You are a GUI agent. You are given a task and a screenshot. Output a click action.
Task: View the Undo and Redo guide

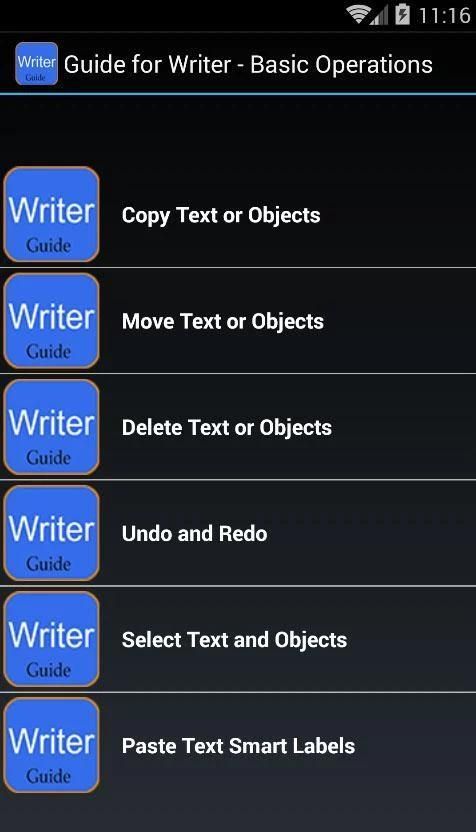[238, 533]
